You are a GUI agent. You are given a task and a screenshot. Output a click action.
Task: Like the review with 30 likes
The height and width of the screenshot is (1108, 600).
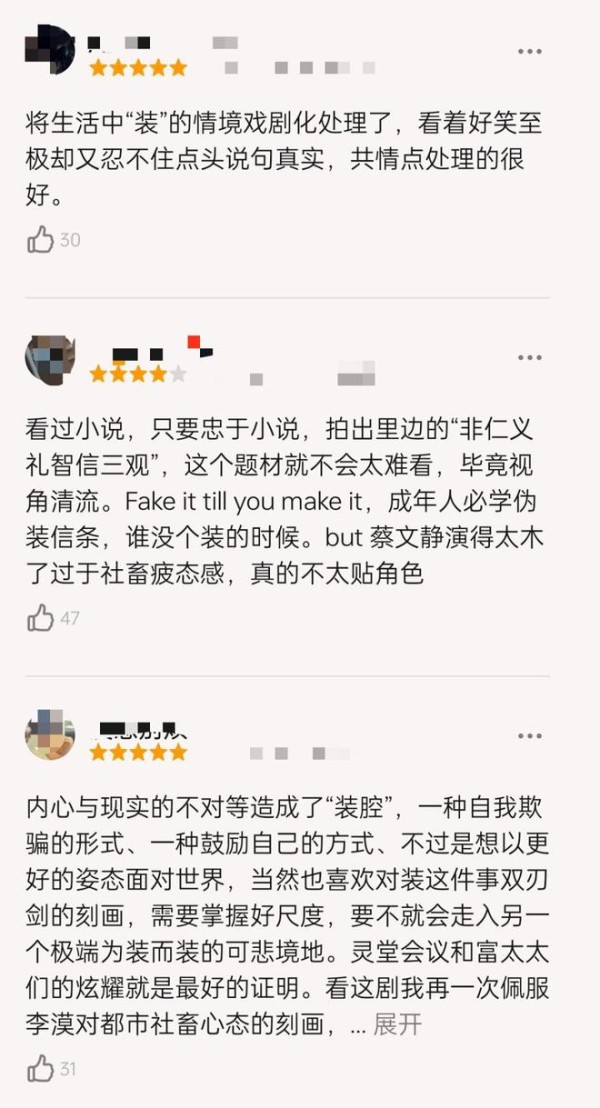[40, 240]
